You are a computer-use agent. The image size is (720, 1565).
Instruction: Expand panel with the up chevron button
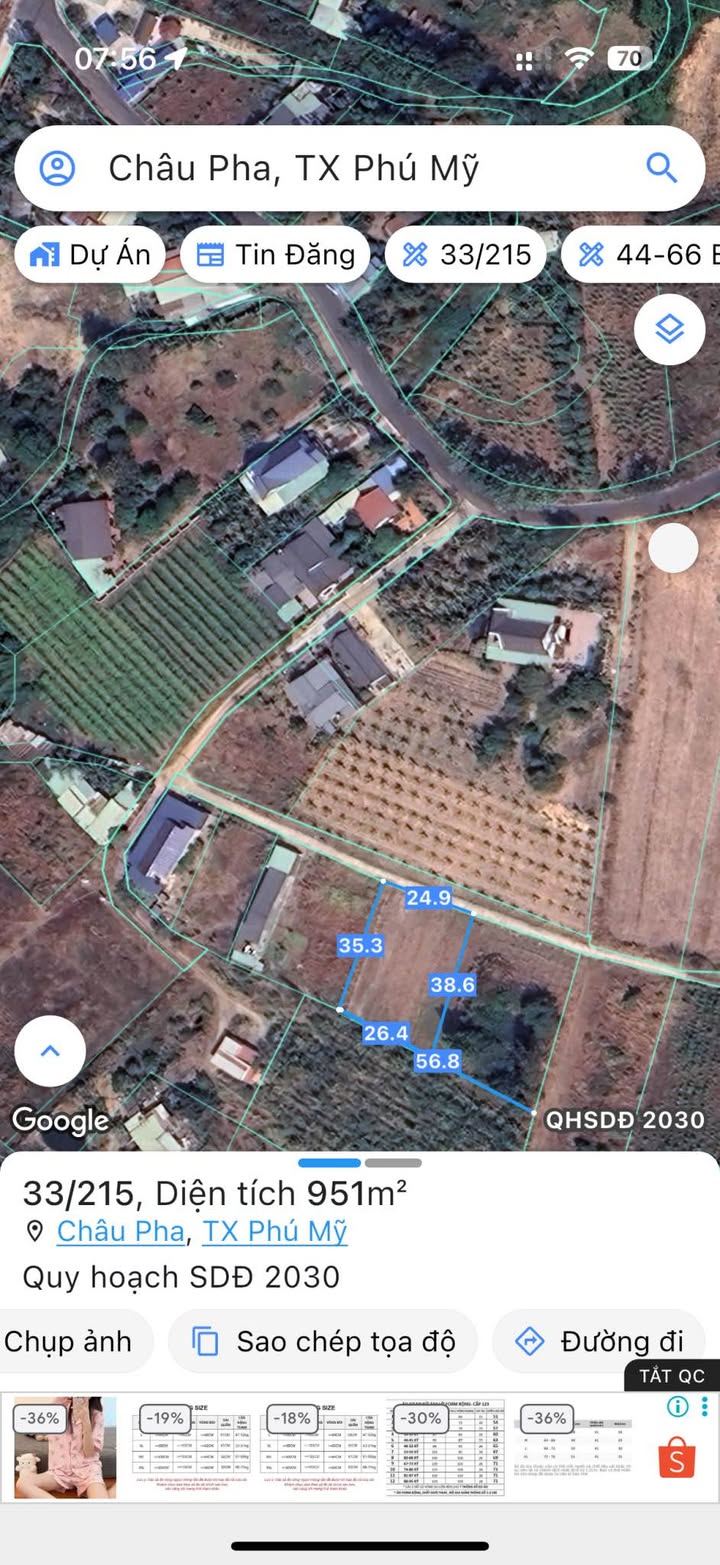(x=50, y=1051)
